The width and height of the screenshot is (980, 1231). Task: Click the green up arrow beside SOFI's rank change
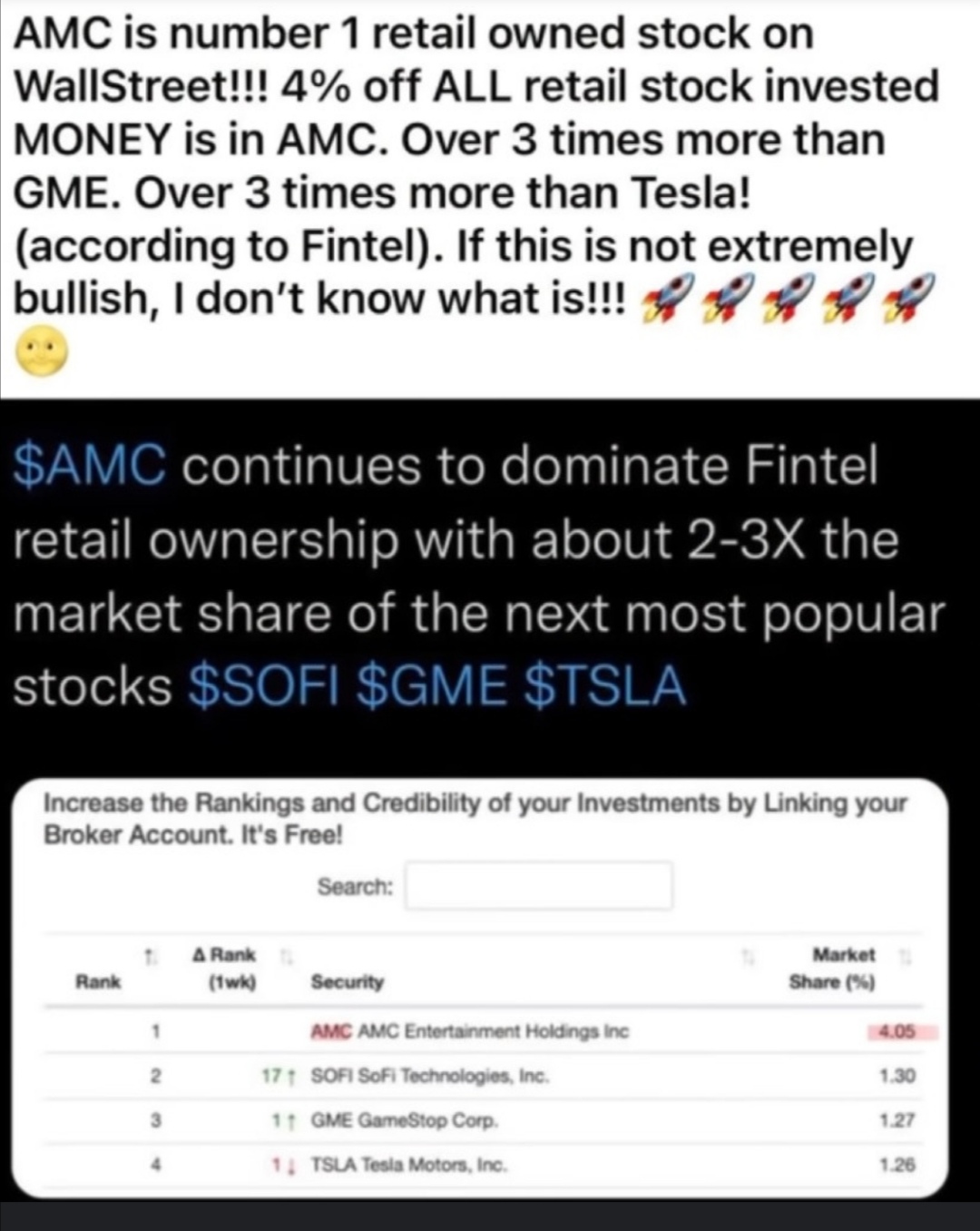pyautogui.click(x=292, y=1076)
